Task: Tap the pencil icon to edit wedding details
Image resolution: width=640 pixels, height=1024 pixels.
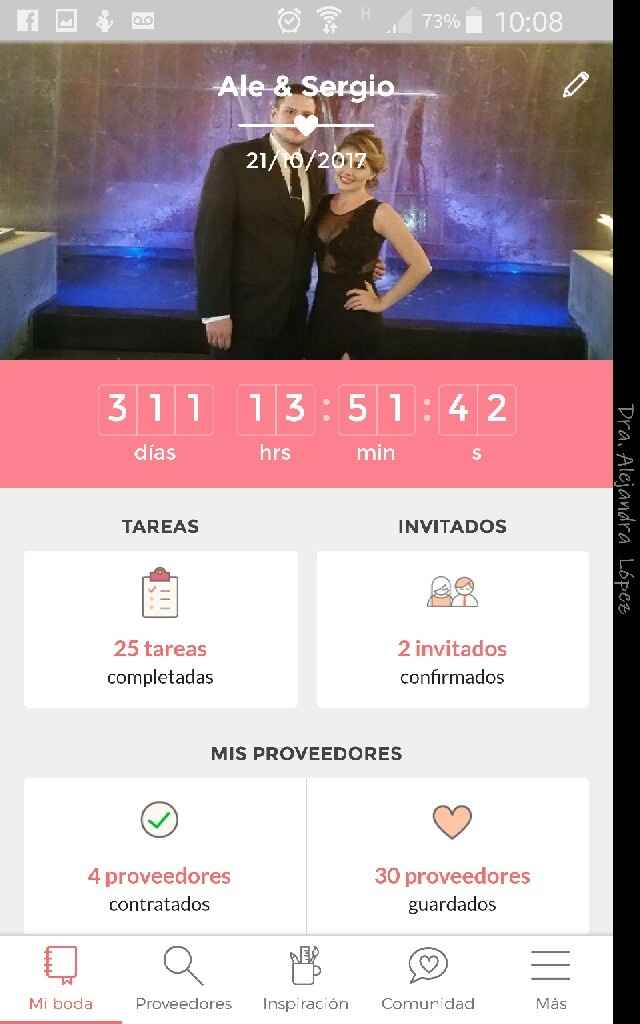Action: pyautogui.click(x=576, y=85)
